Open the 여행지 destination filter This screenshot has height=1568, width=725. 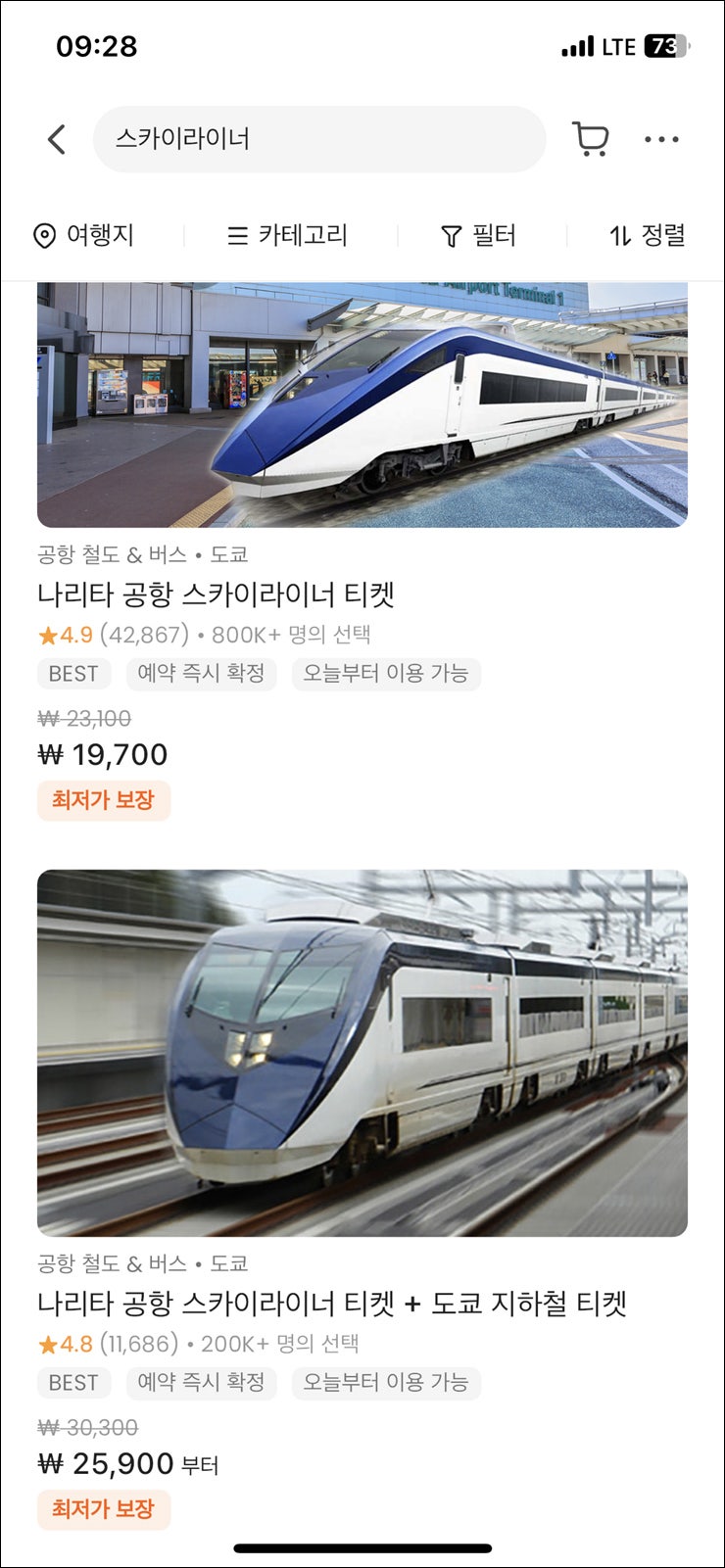[x=83, y=235]
